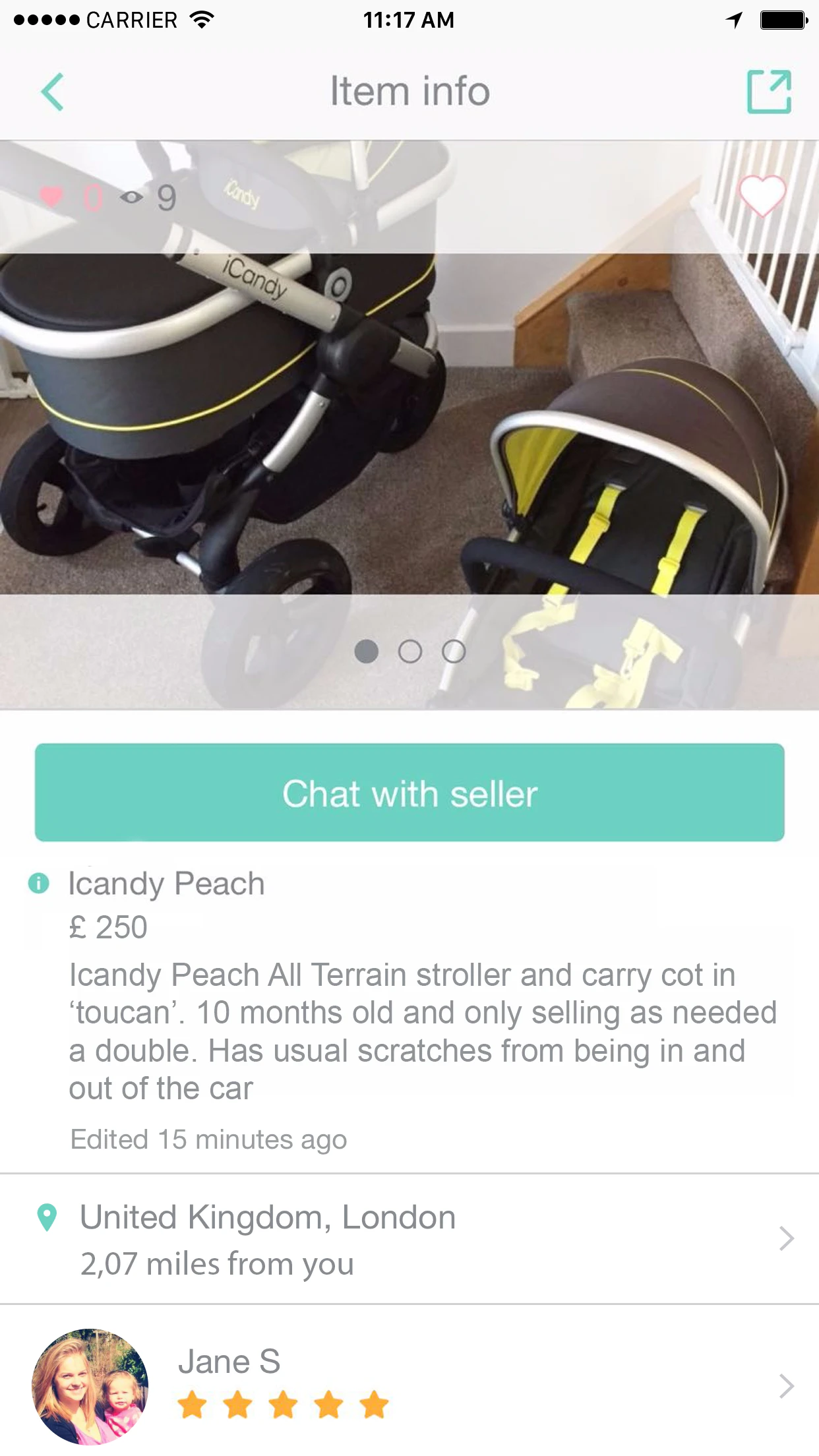Image resolution: width=819 pixels, height=1456 pixels.
Task: Jump to the second photo indicator dot
Action: (410, 652)
